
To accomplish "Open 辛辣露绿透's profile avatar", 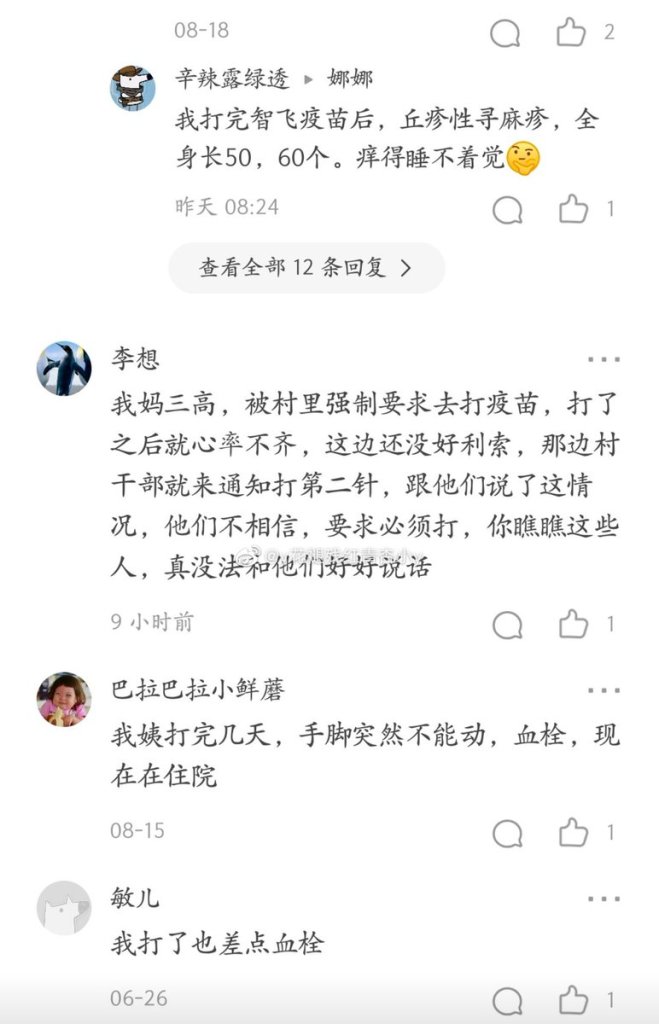I will coord(132,89).
